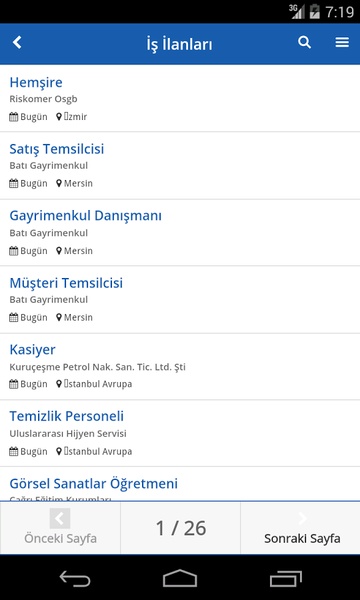Select the Müşteri Temsilcisi listing
Screen dimensions: 360x600
click(x=180, y=299)
